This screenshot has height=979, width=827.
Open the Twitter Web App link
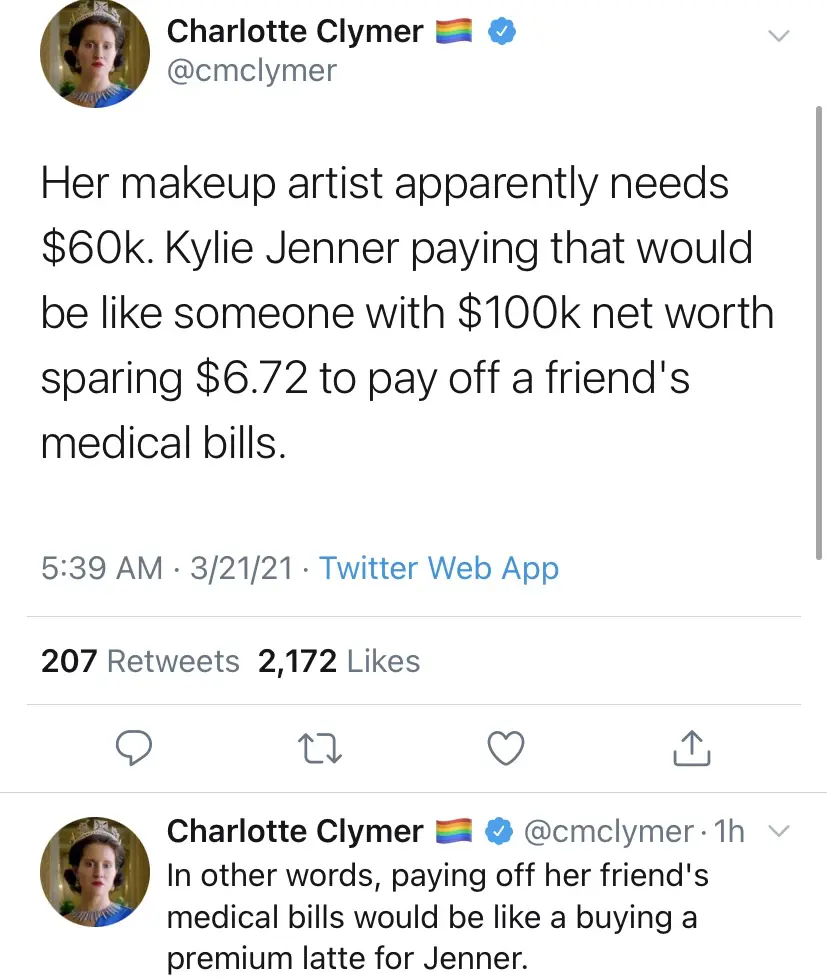click(438, 568)
